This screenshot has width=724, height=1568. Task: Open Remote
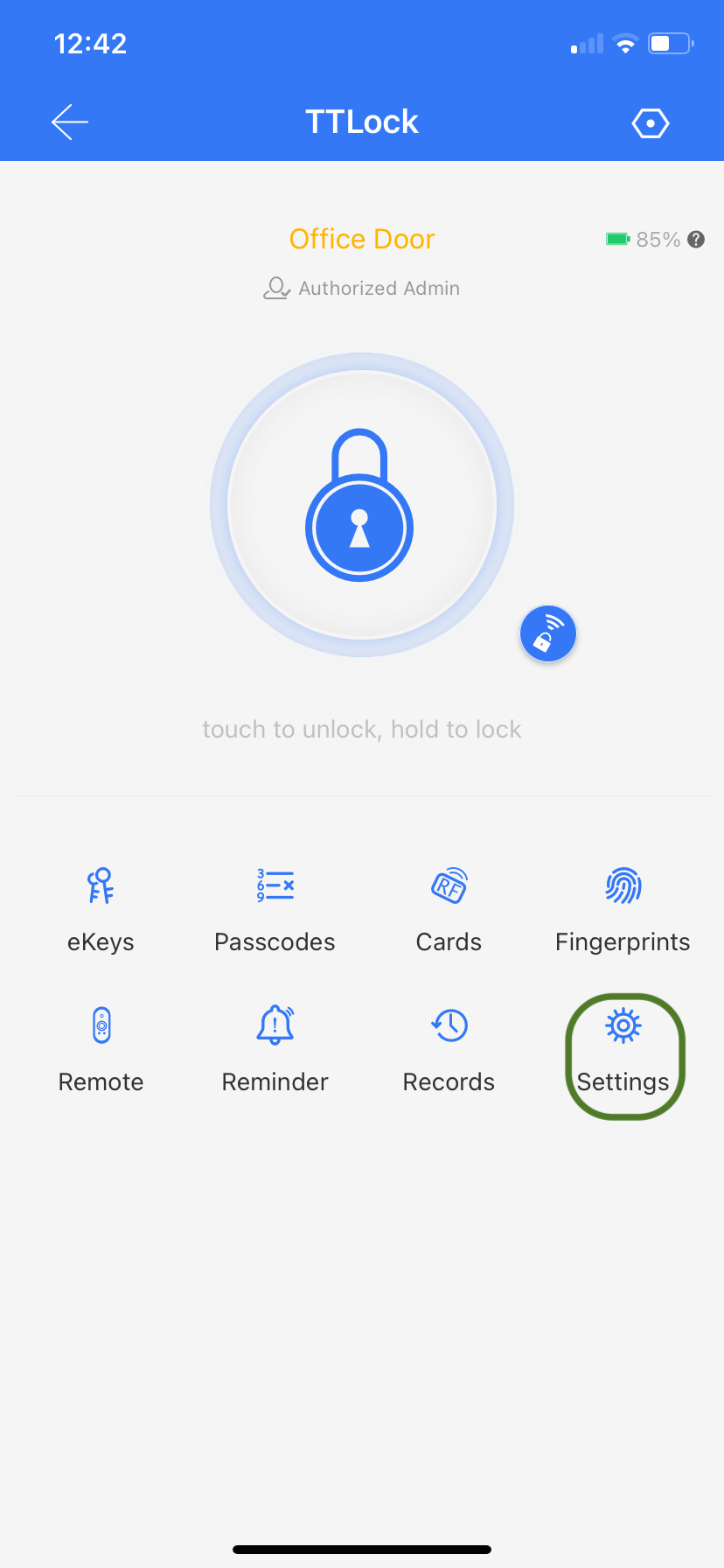101,1048
